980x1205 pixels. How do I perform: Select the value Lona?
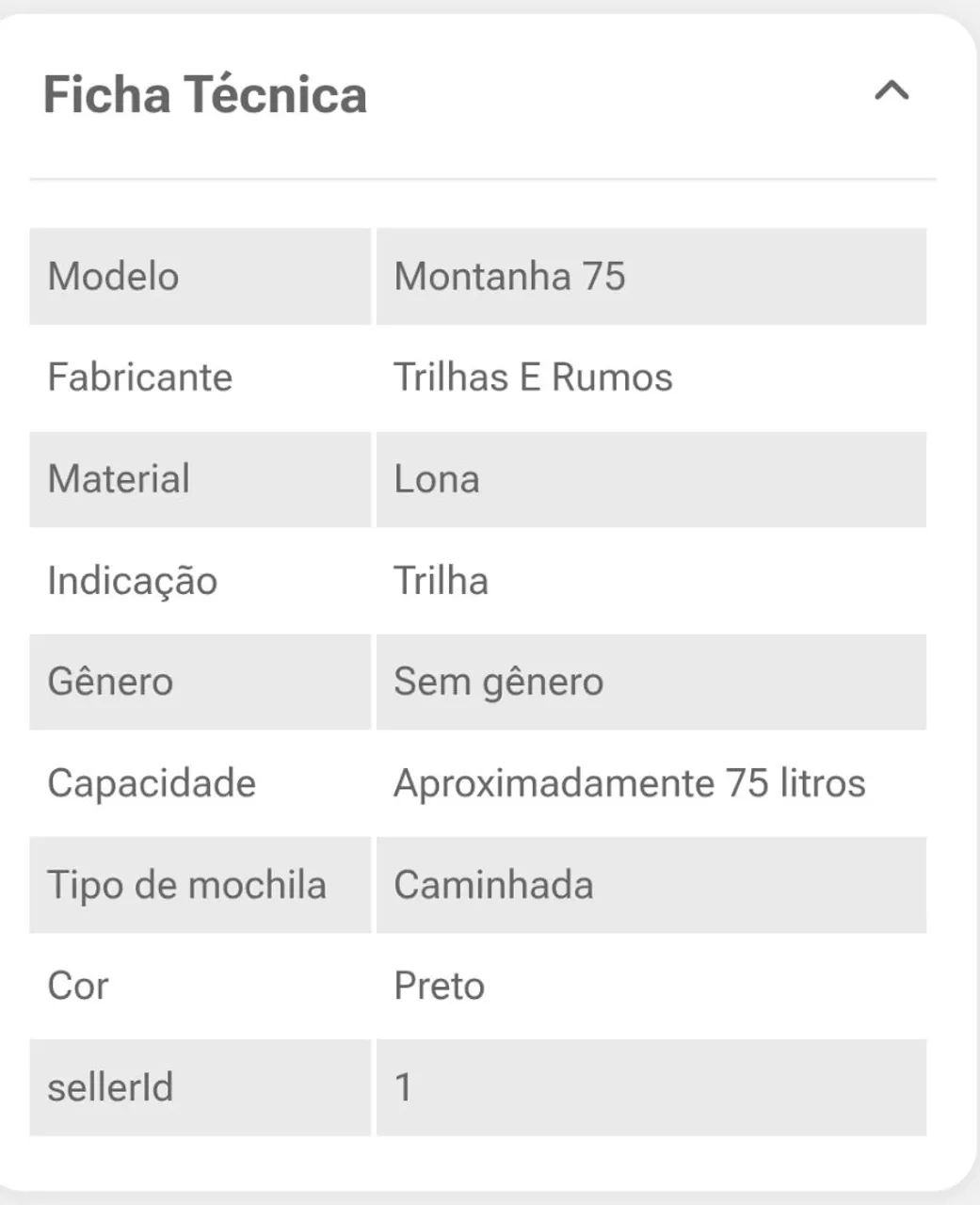(436, 479)
